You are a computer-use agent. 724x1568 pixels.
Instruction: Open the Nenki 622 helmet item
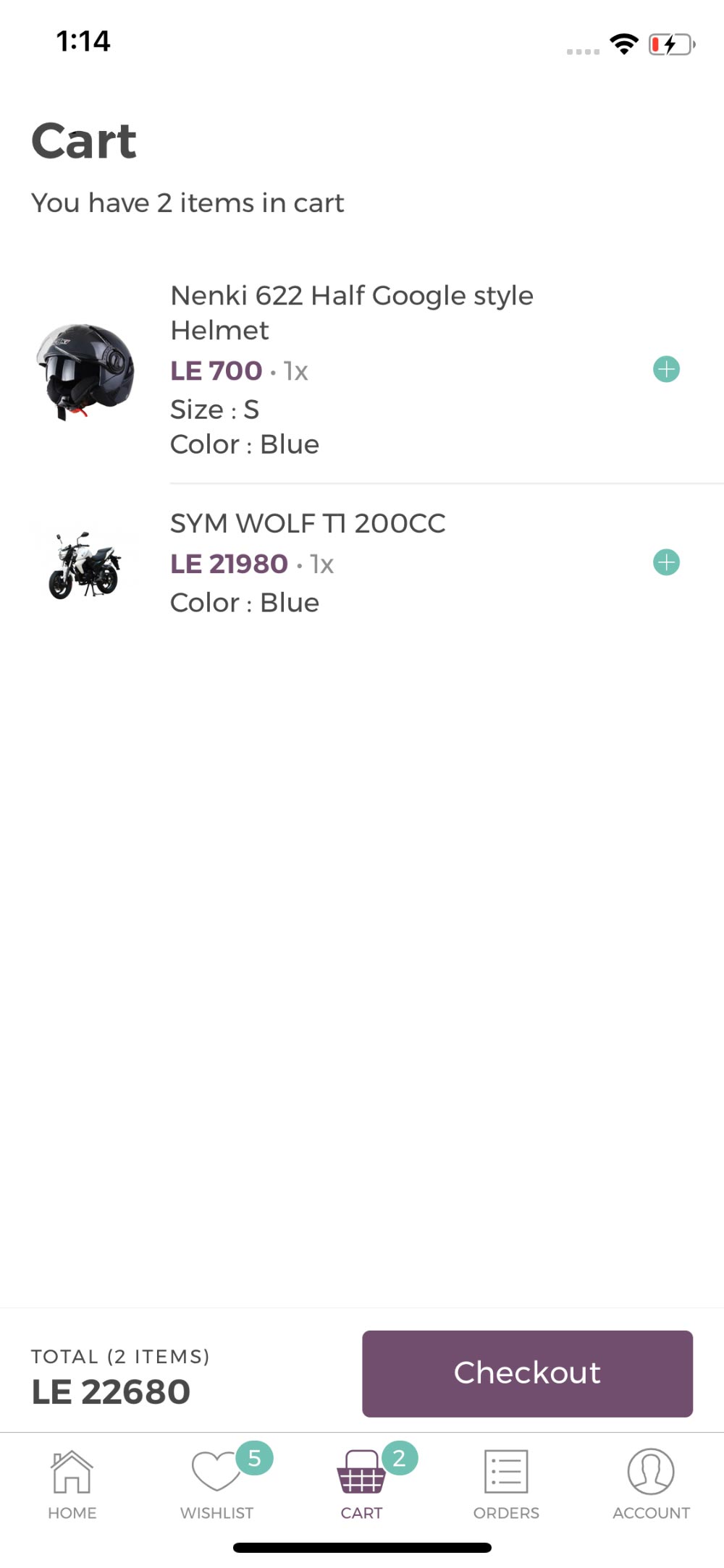(362, 370)
